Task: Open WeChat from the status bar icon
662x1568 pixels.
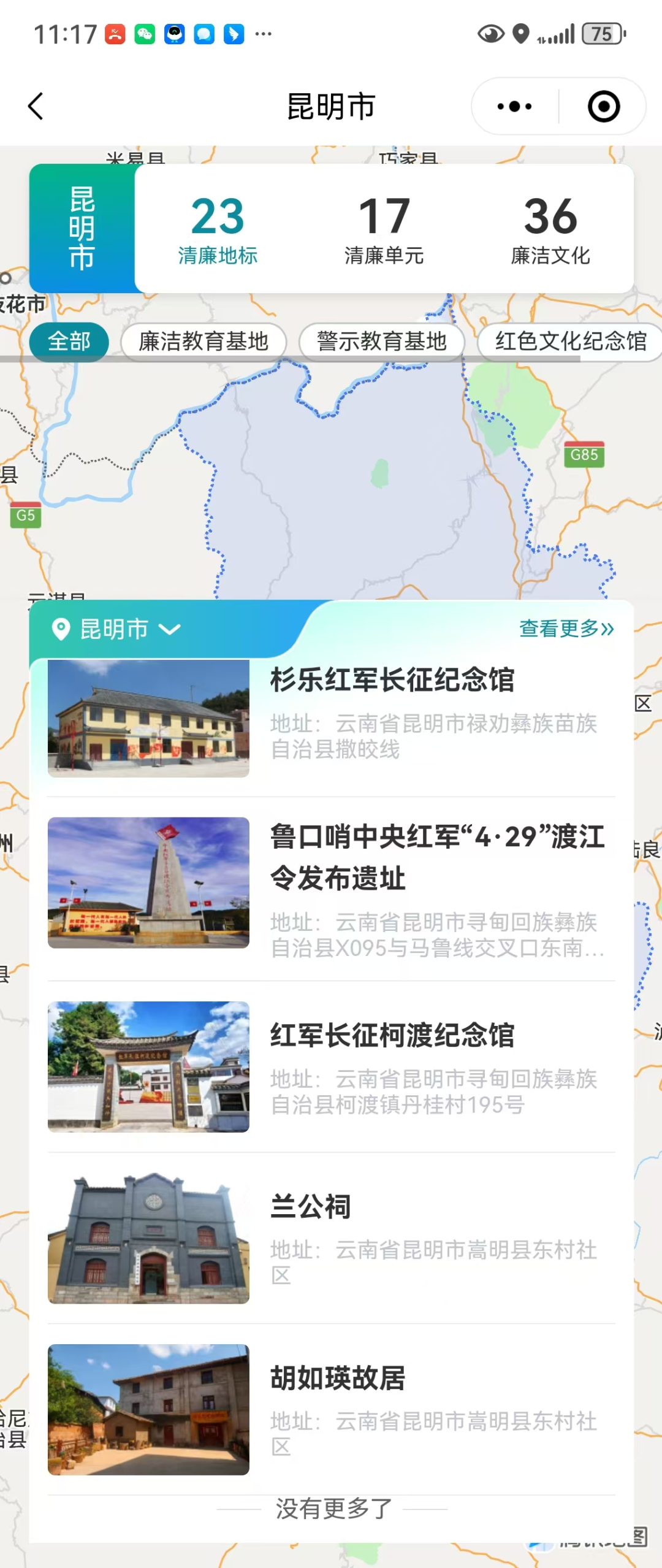Action: point(143,34)
